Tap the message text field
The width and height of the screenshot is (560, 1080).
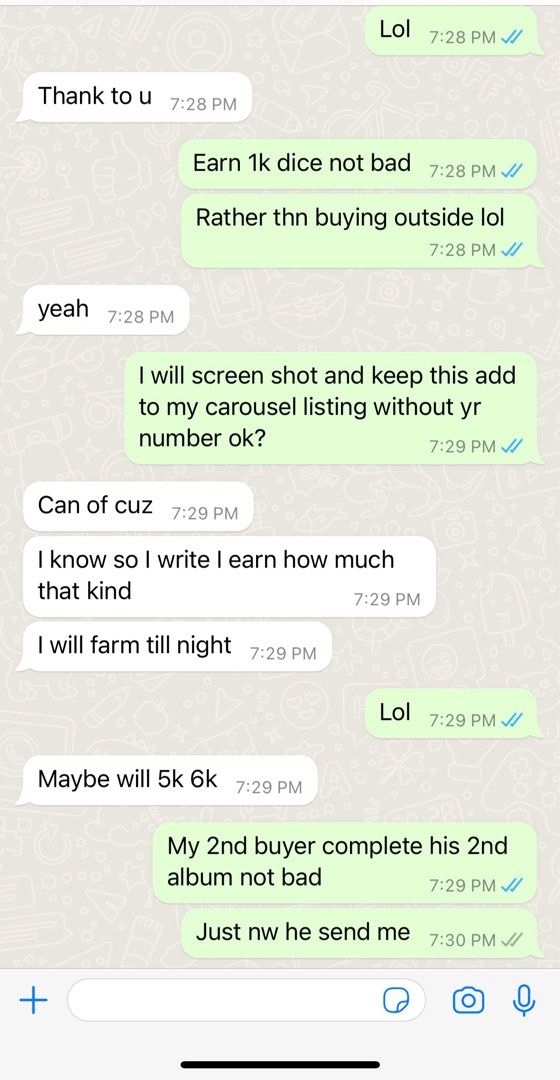[246, 999]
